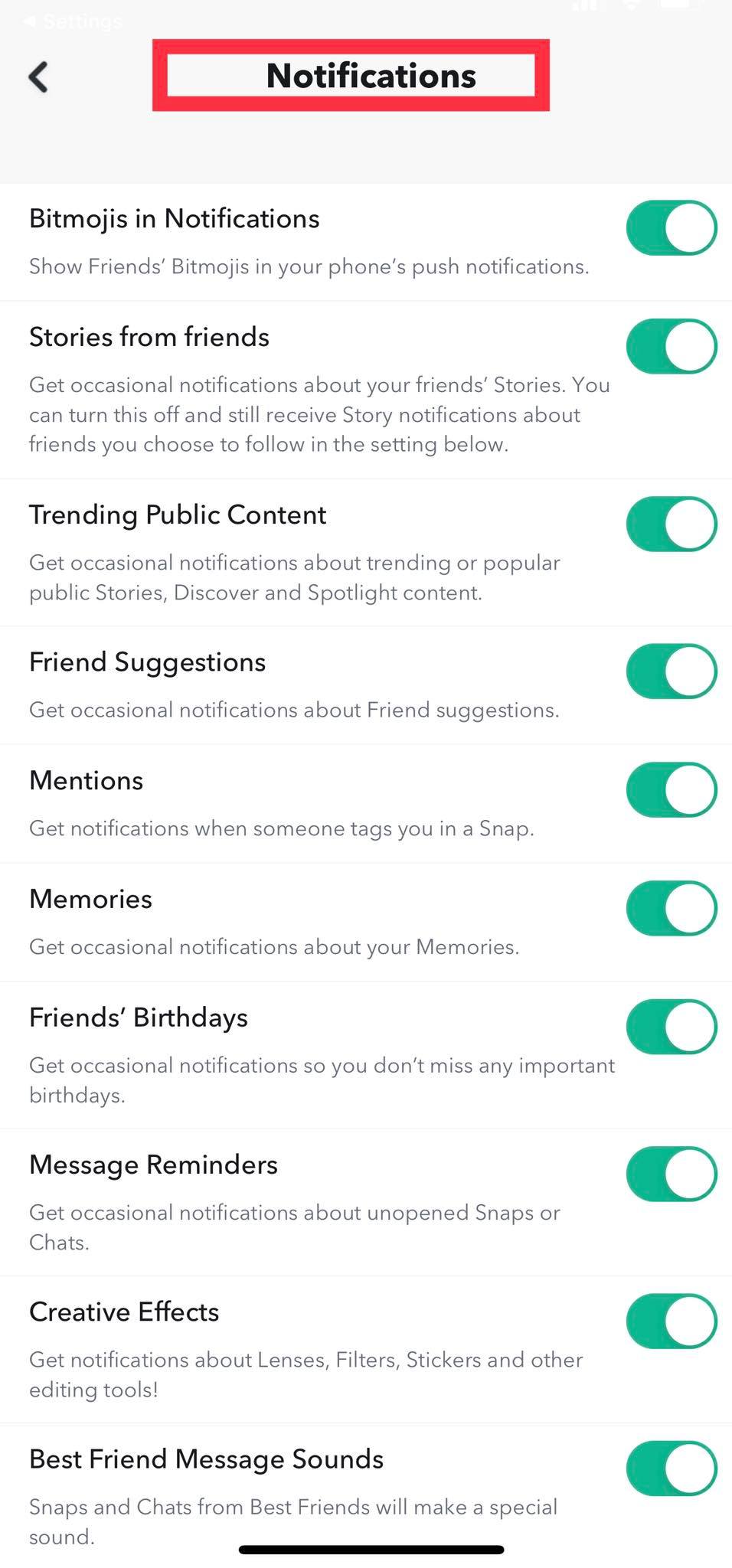Tap the Creative Effects description text
Image resolution: width=732 pixels, height=1568 pixels.
tap(305, 1374)
